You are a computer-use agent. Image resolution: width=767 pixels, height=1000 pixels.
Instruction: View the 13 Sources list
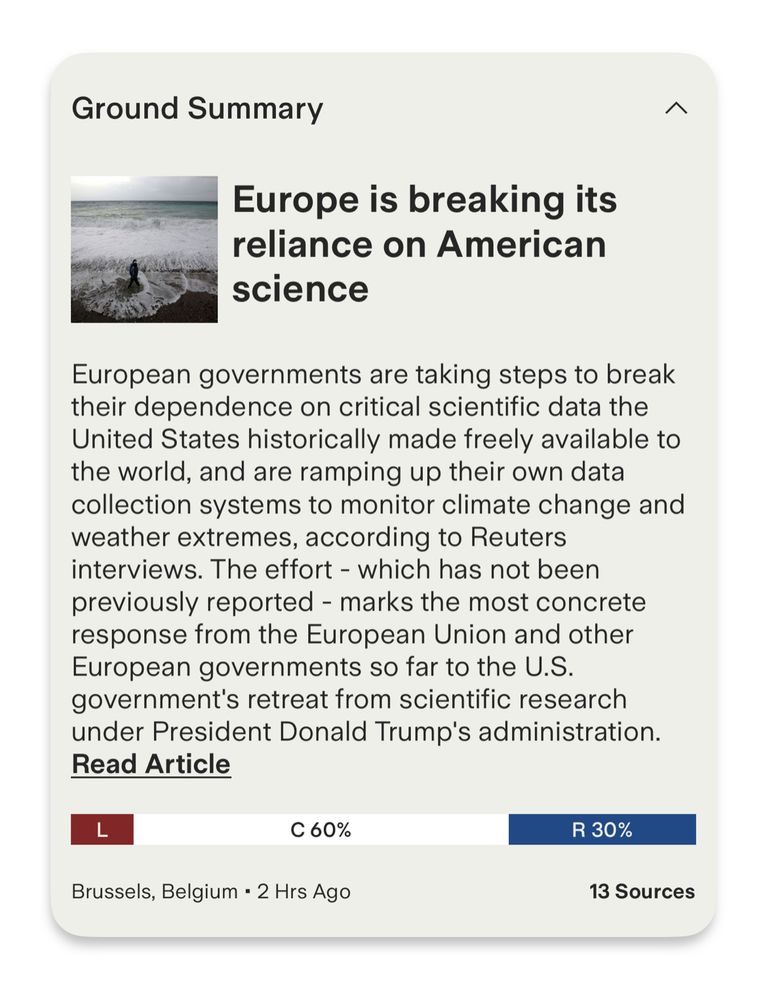click(642, 890)
